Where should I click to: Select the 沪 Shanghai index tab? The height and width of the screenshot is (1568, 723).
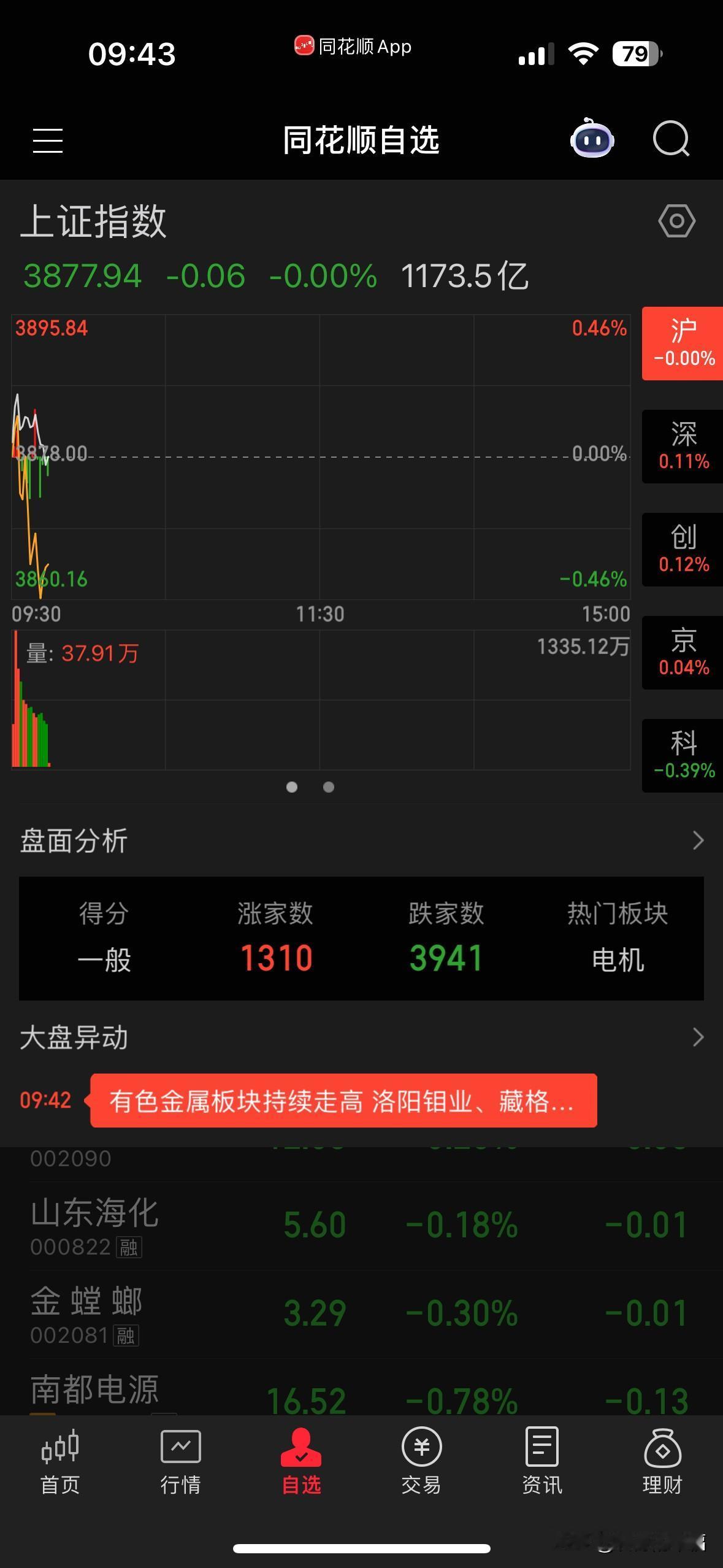681,344
